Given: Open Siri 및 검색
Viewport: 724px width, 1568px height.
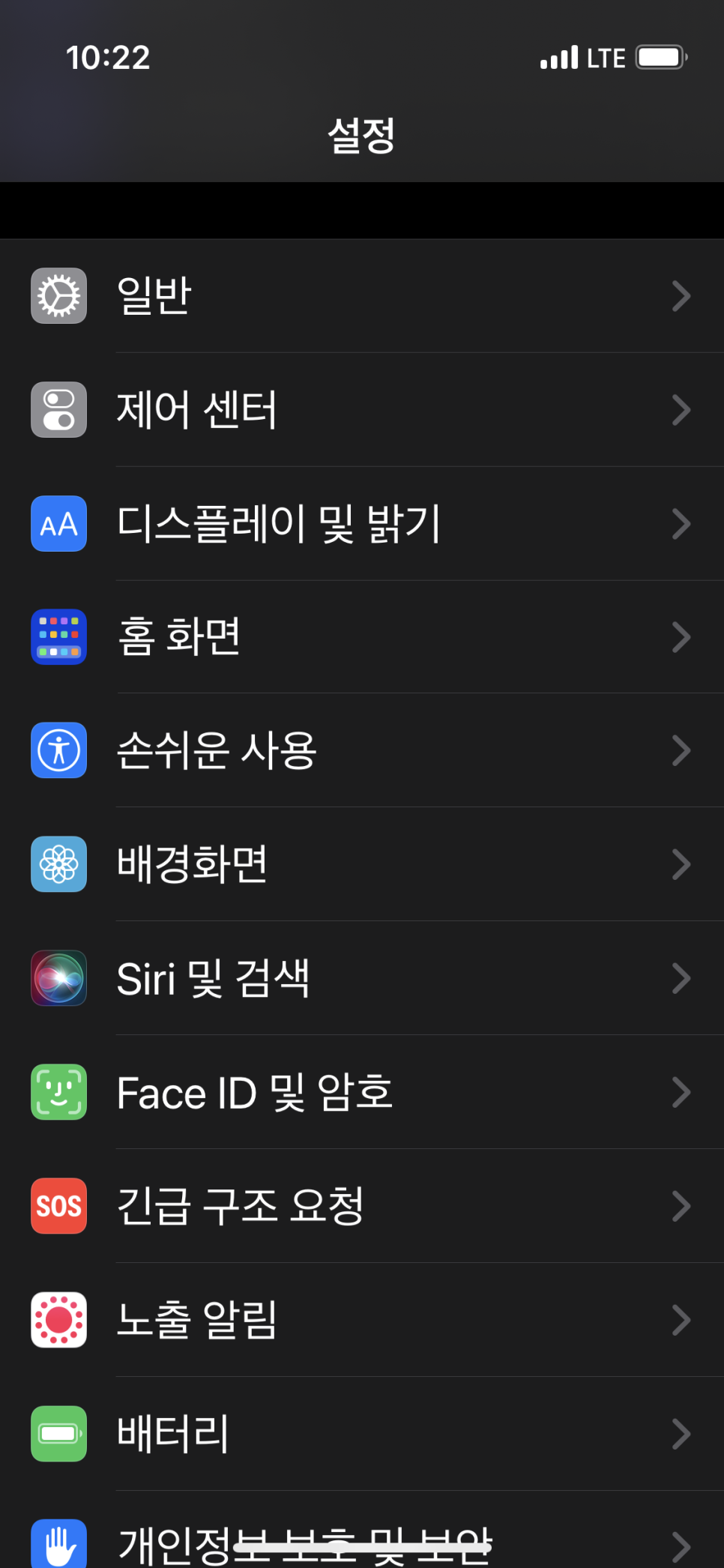Looking at the screenshot, I should tap(362, 978).
